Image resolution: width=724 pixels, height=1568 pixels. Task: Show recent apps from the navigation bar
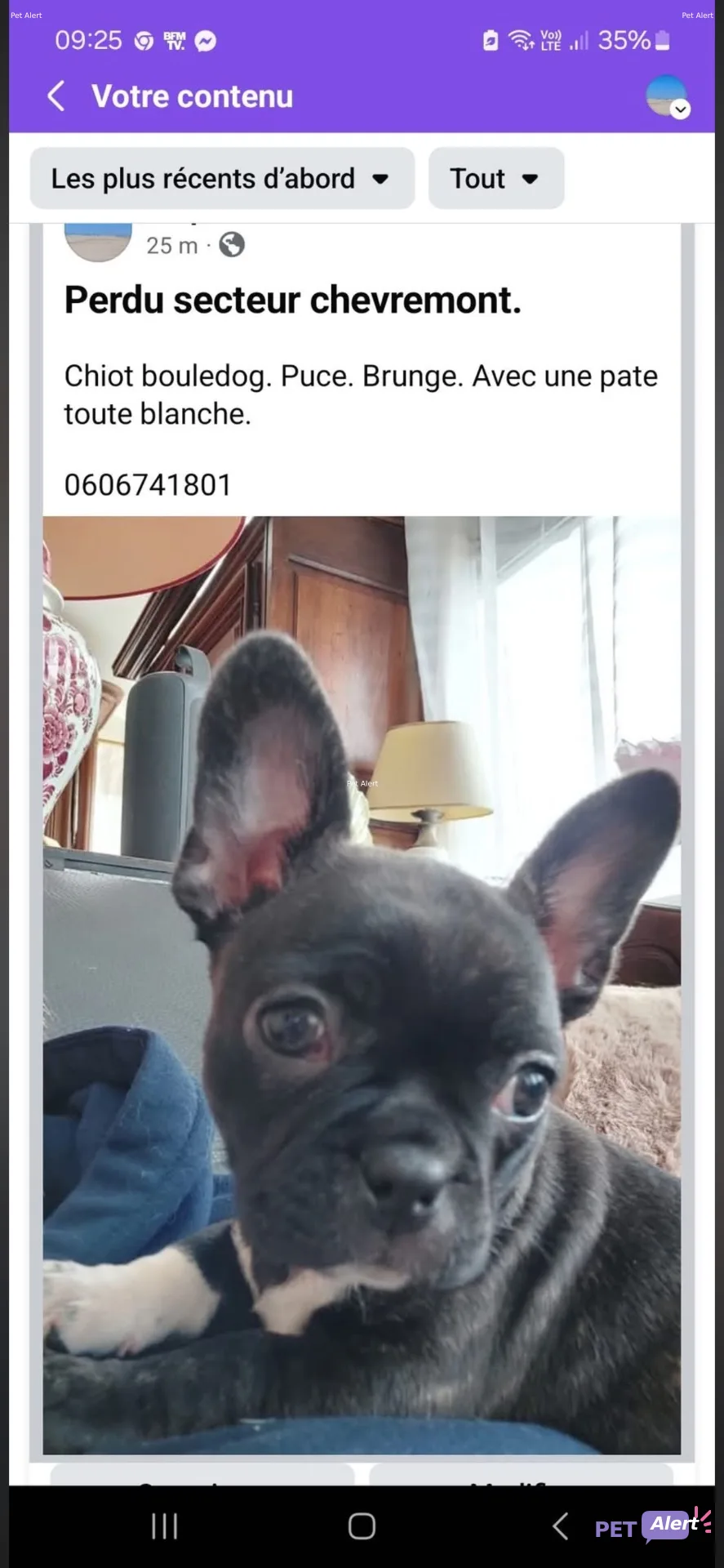pyautogui.click(x=165, y=1526)
